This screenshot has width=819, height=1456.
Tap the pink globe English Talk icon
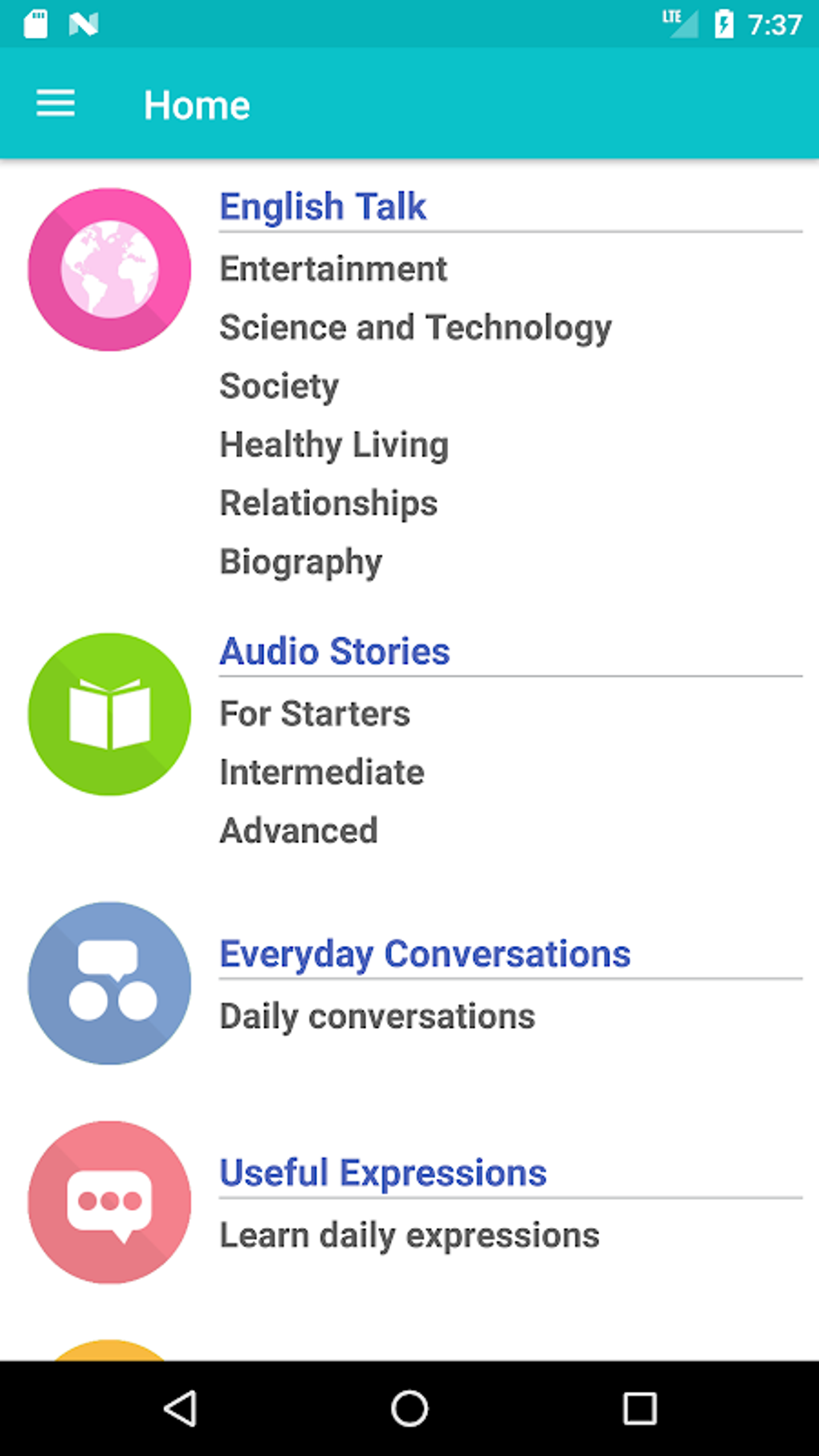[110, 270]
